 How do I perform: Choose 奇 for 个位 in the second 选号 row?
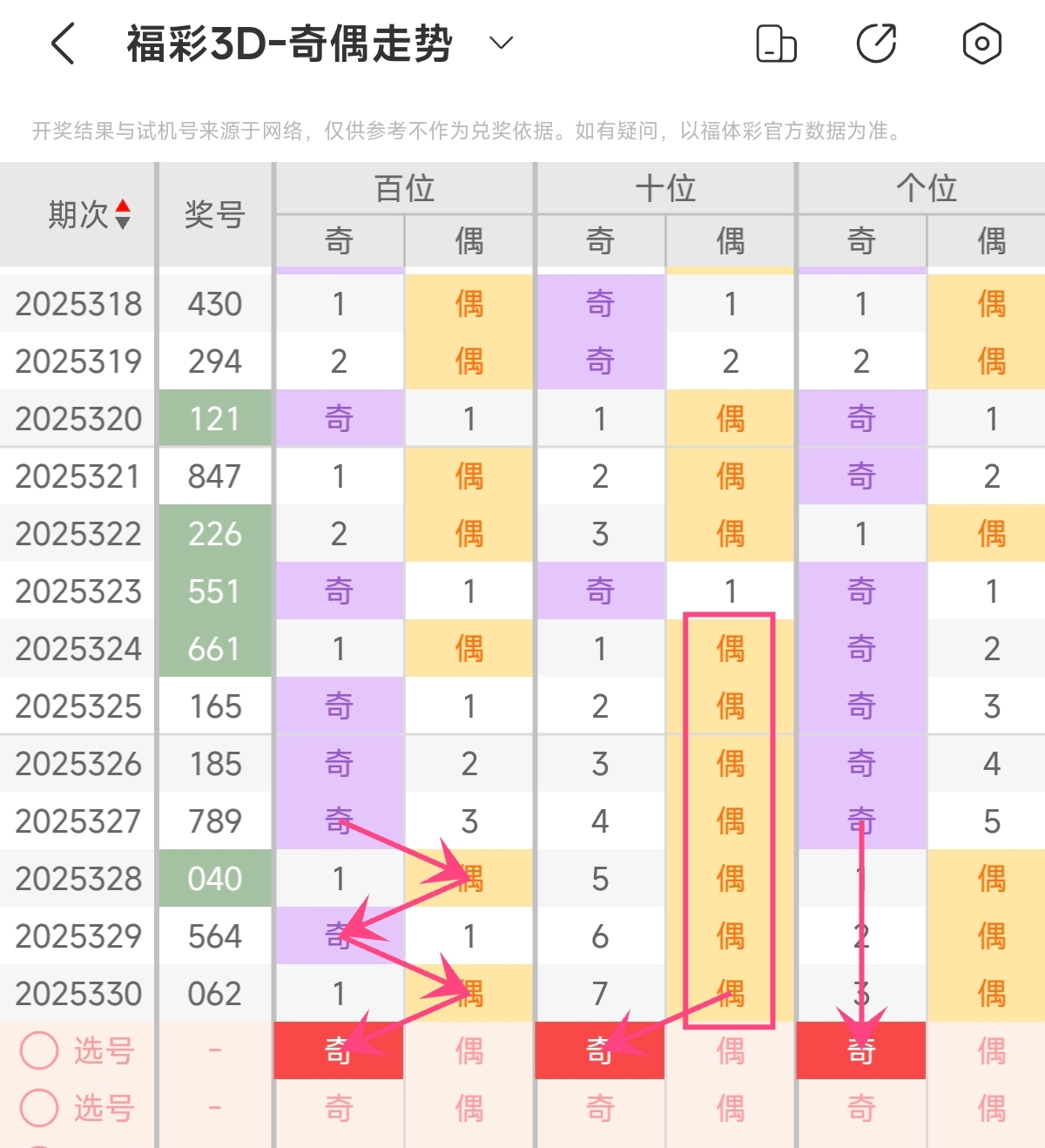point(861,1108)
